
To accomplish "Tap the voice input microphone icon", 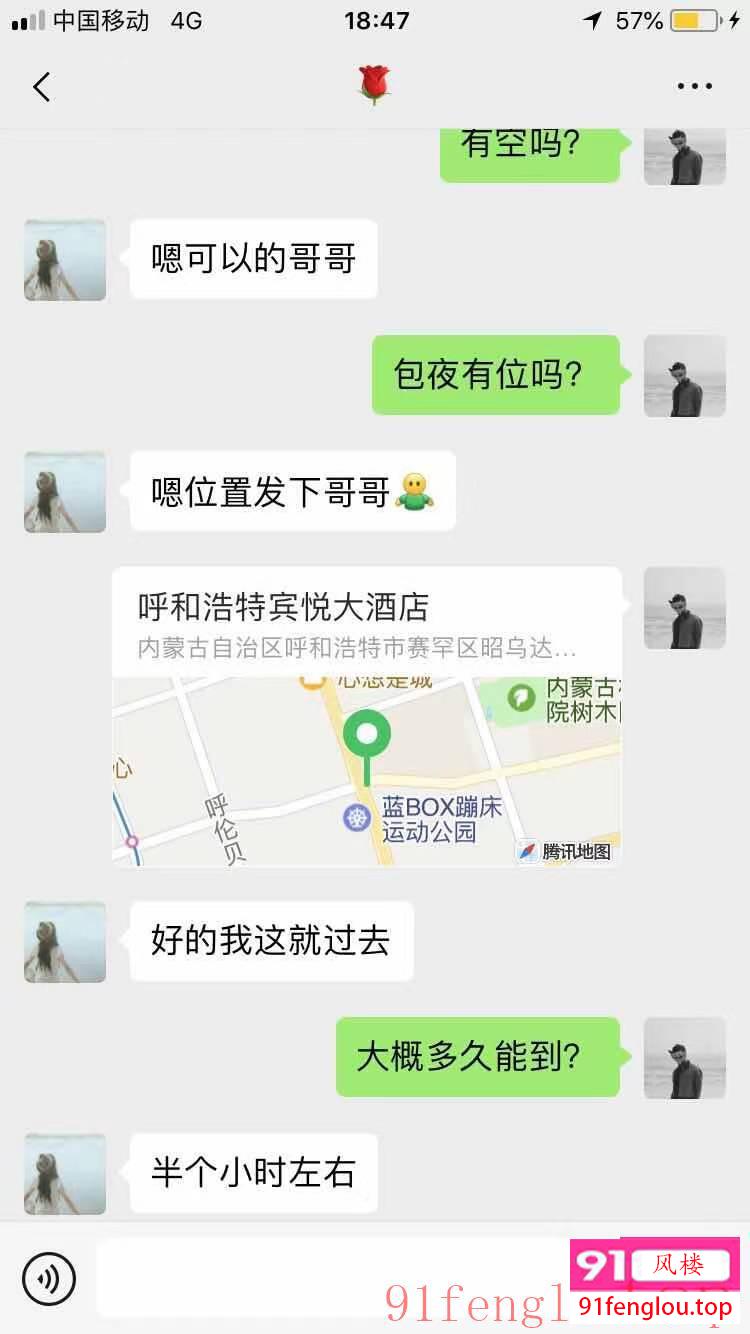I will point(50,1278).
